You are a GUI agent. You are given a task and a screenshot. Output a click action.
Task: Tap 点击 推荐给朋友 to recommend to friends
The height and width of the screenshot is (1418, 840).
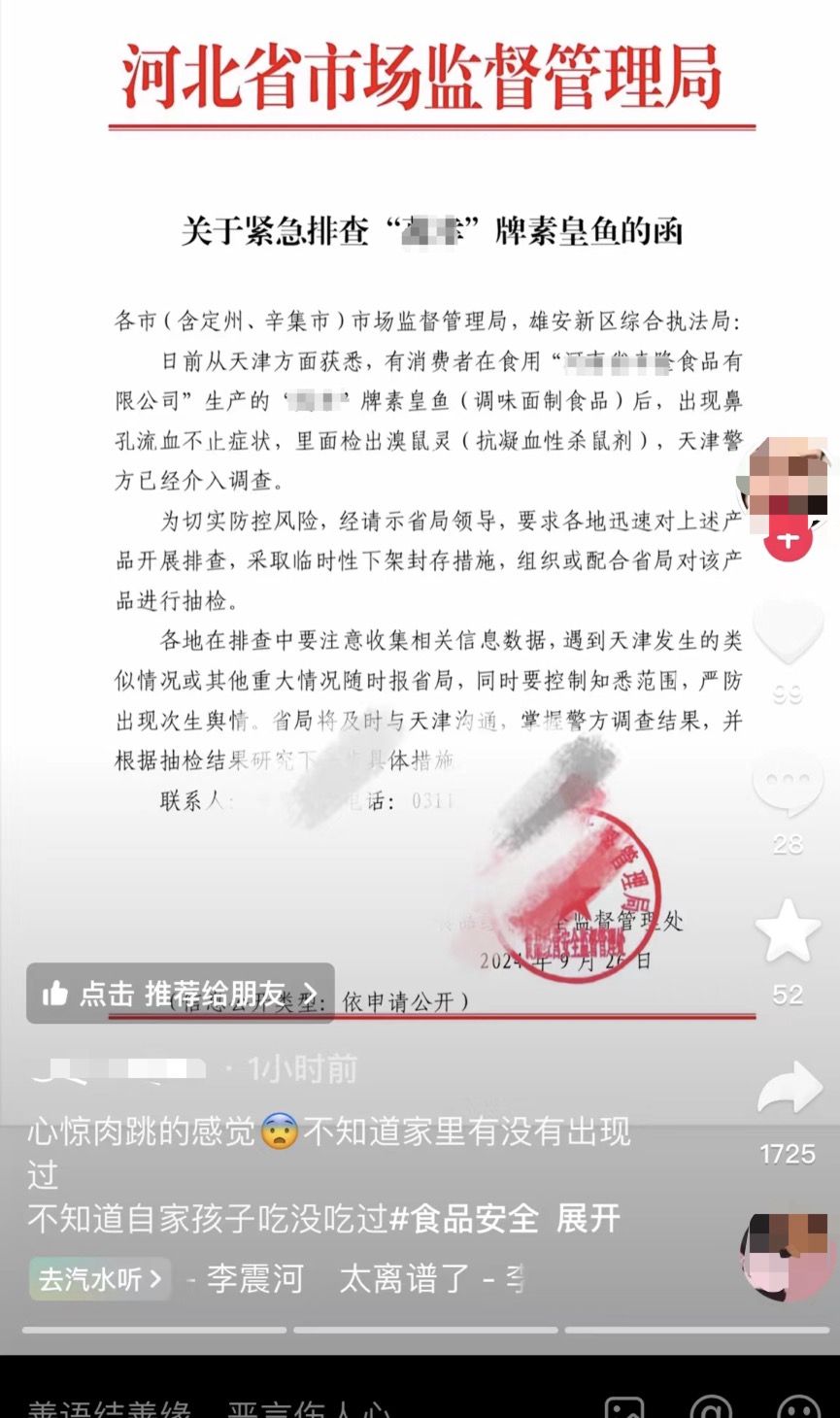[x=181, y=993]
